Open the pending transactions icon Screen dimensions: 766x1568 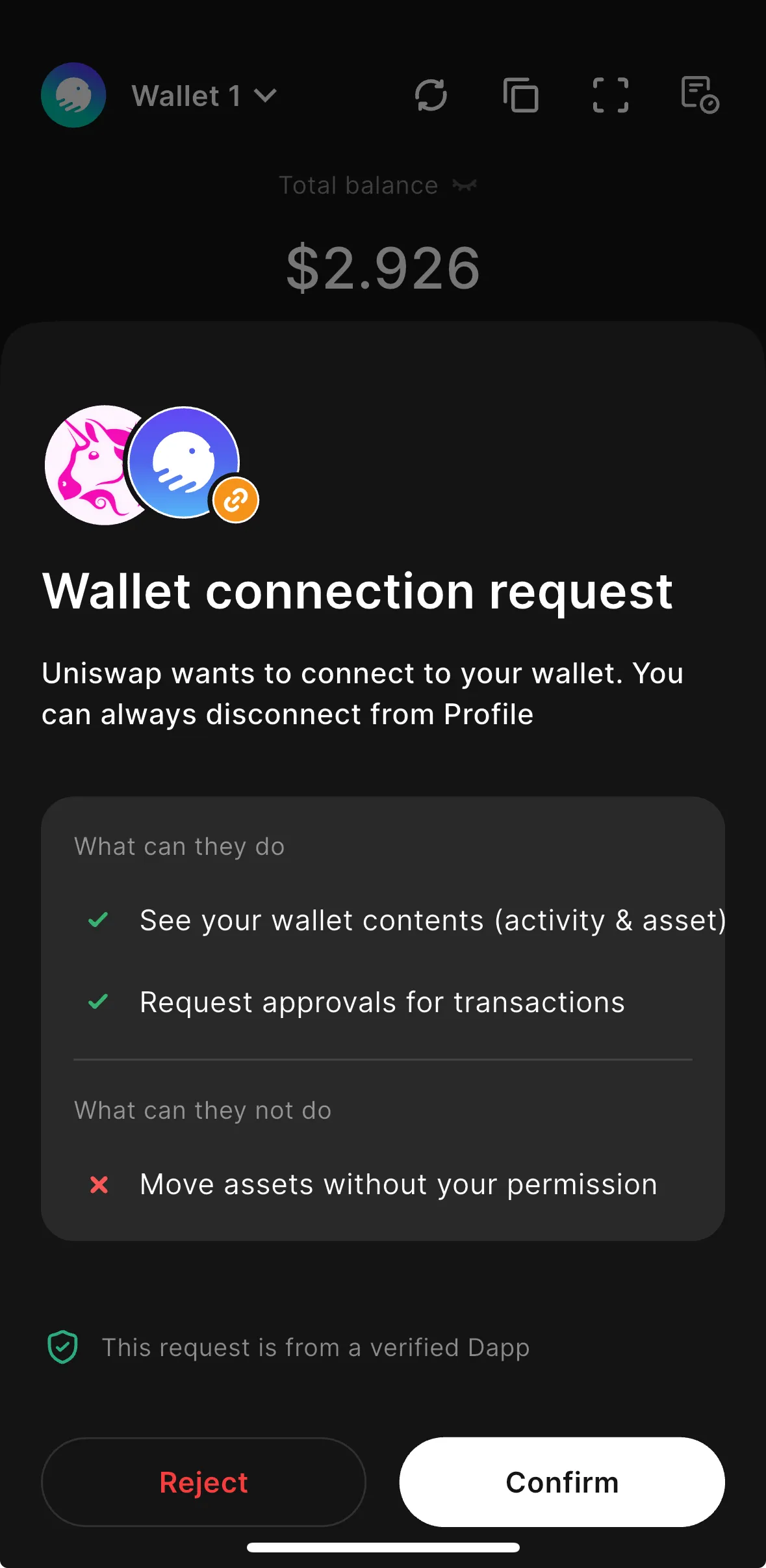pos(698,95)
